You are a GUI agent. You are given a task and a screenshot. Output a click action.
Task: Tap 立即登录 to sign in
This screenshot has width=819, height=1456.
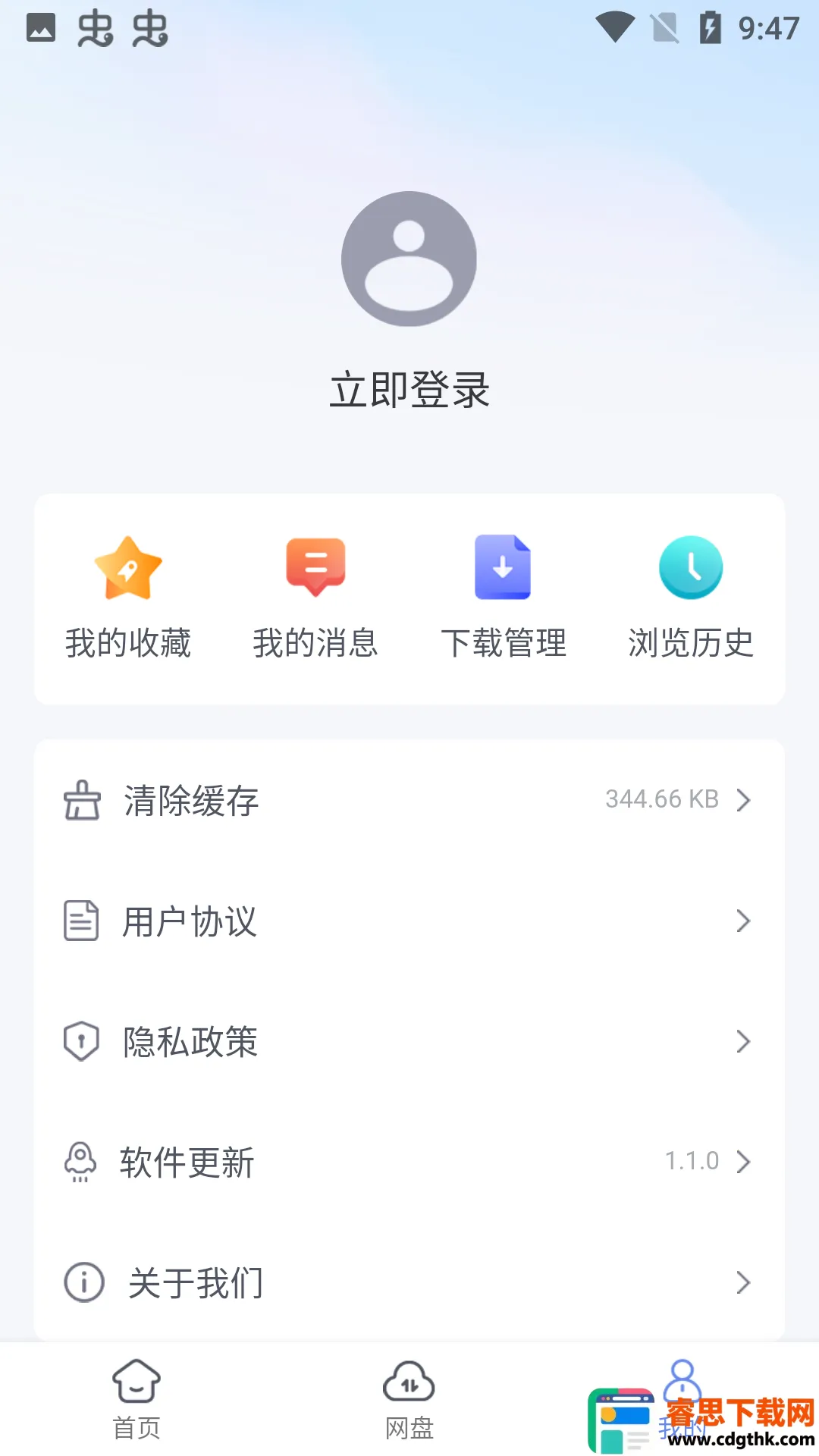pyautogui.click(x=409, y=390)
